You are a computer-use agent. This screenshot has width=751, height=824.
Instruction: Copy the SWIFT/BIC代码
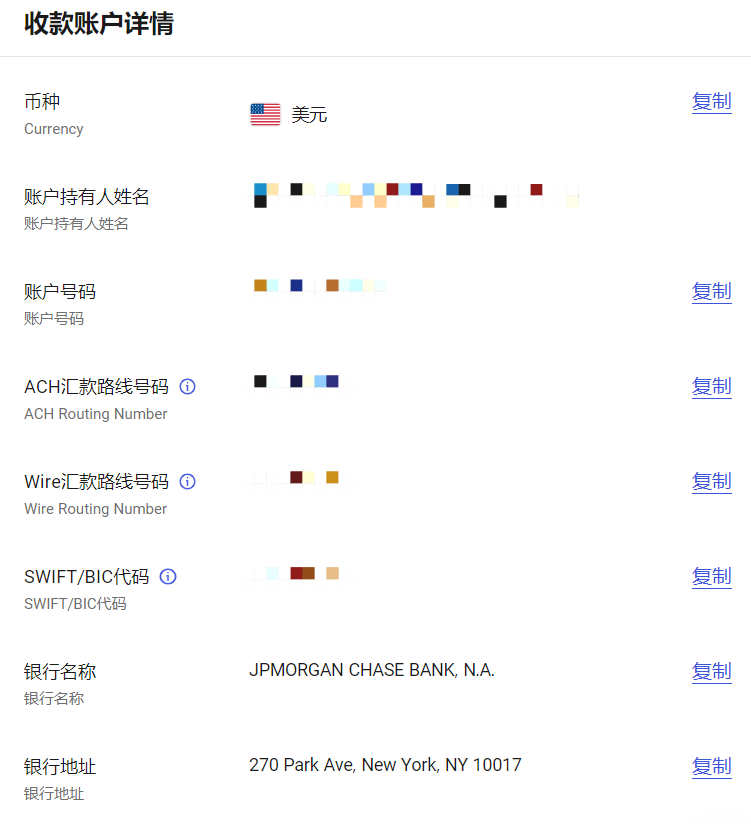pyautogui.click(x=711, y=576)
